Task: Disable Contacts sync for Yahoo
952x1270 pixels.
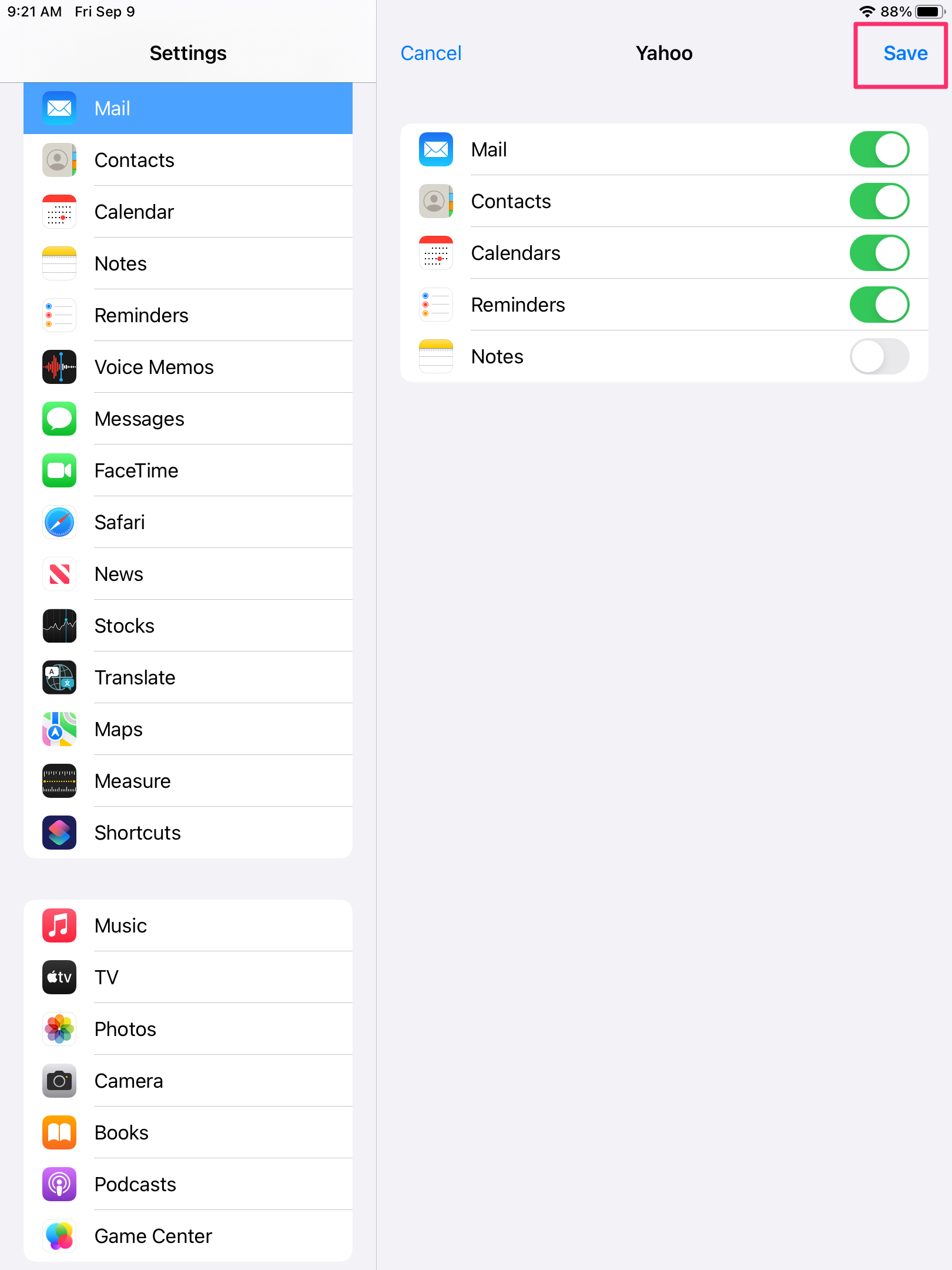Action: click(x=879, y=201)
